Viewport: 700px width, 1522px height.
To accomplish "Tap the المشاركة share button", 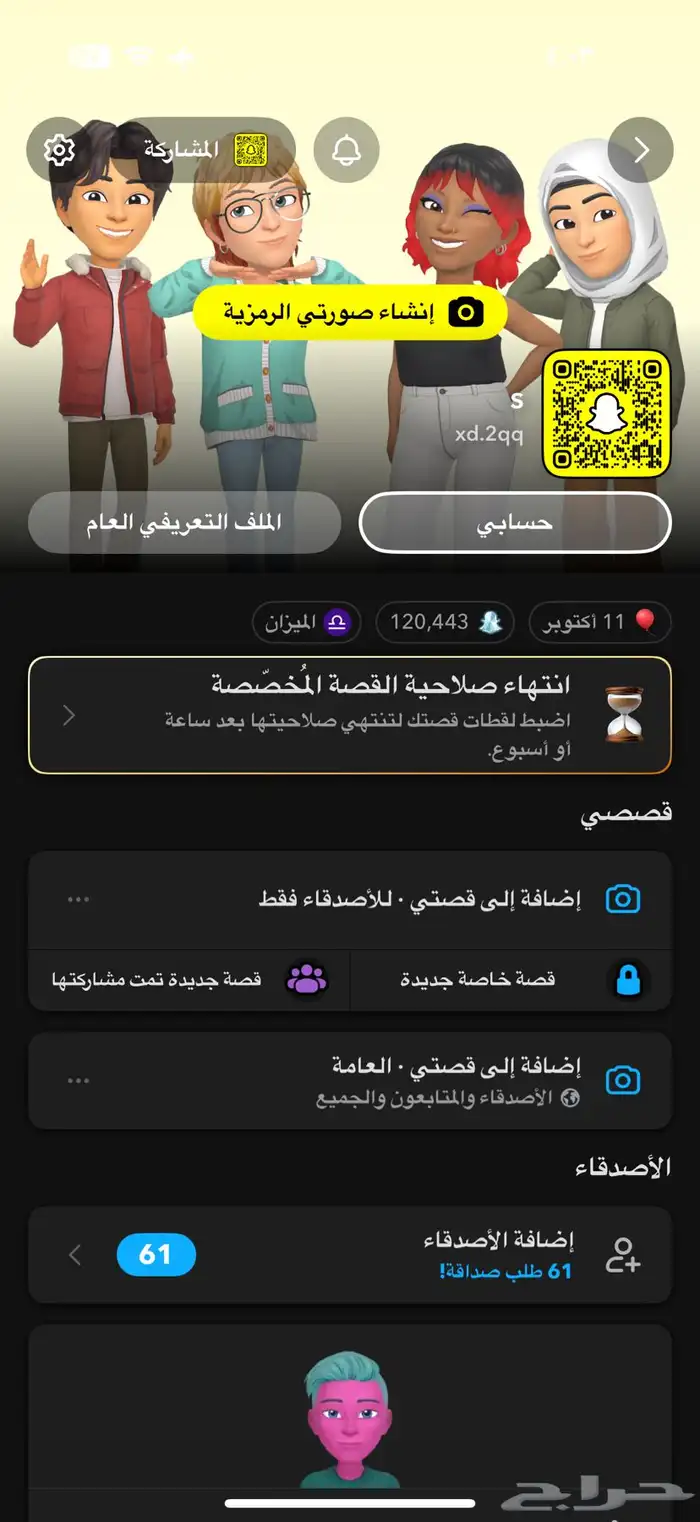I will point(205,150).
